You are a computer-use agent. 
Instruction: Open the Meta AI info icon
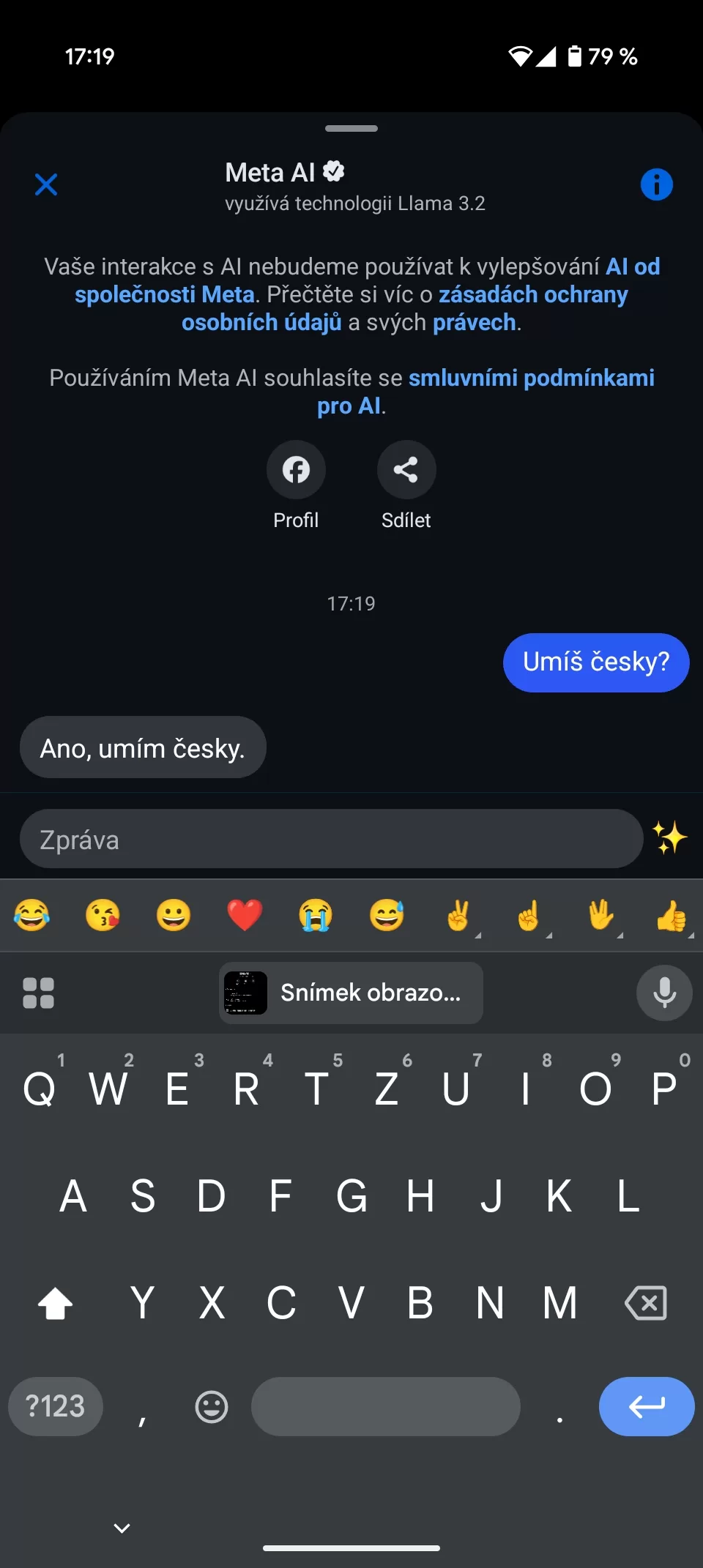click(656, 184)
